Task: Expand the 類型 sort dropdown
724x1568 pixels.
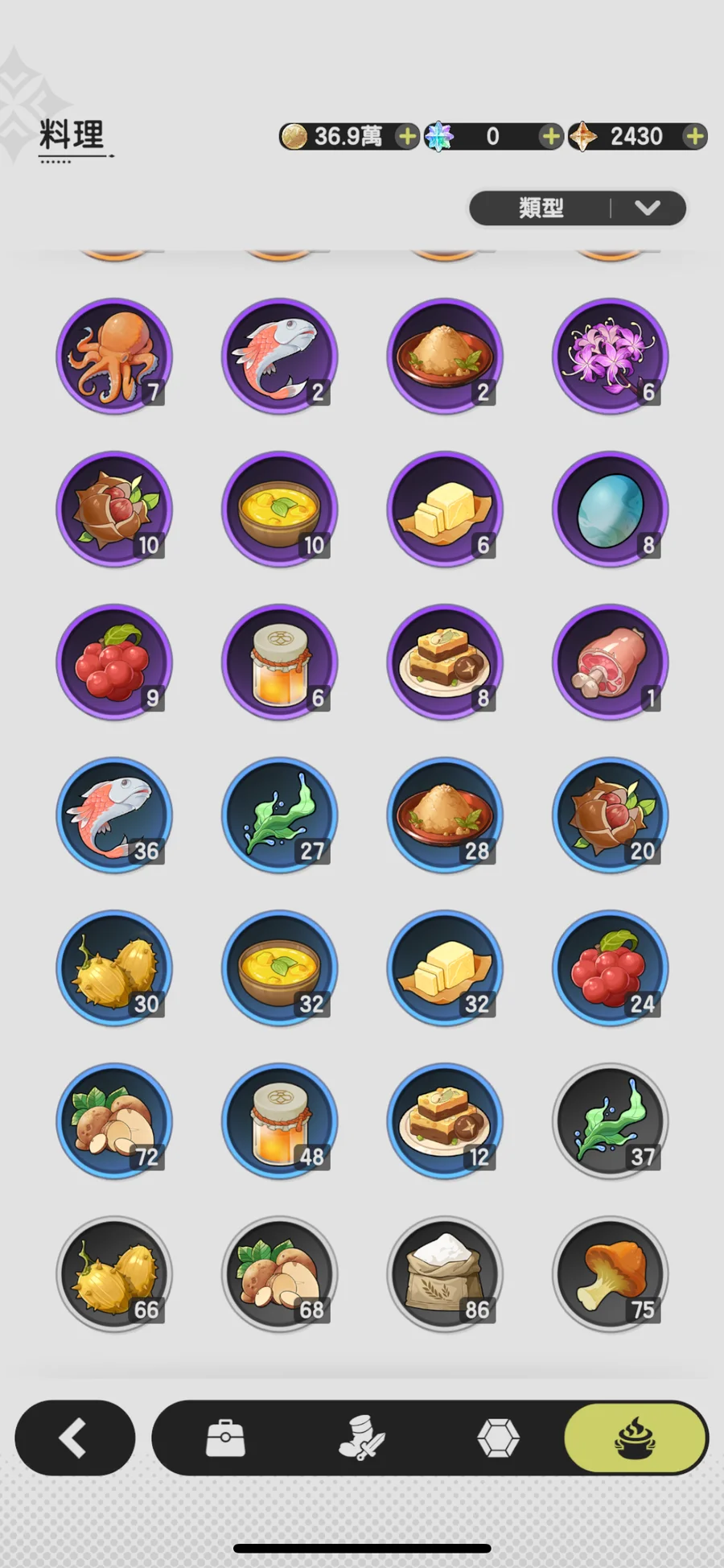Action: pos(578,208)
